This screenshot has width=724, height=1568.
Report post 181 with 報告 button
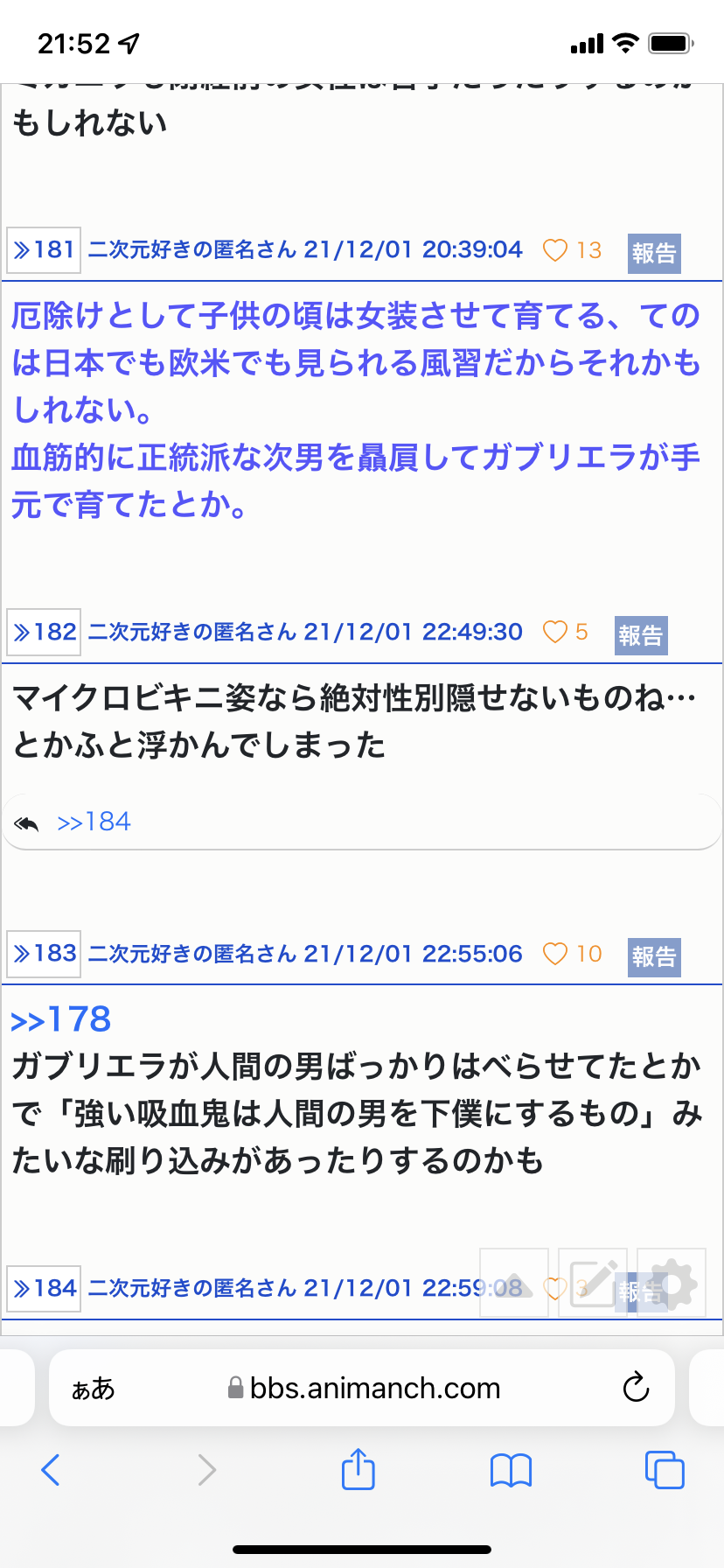pyautogui.click(x=654, y=254)
